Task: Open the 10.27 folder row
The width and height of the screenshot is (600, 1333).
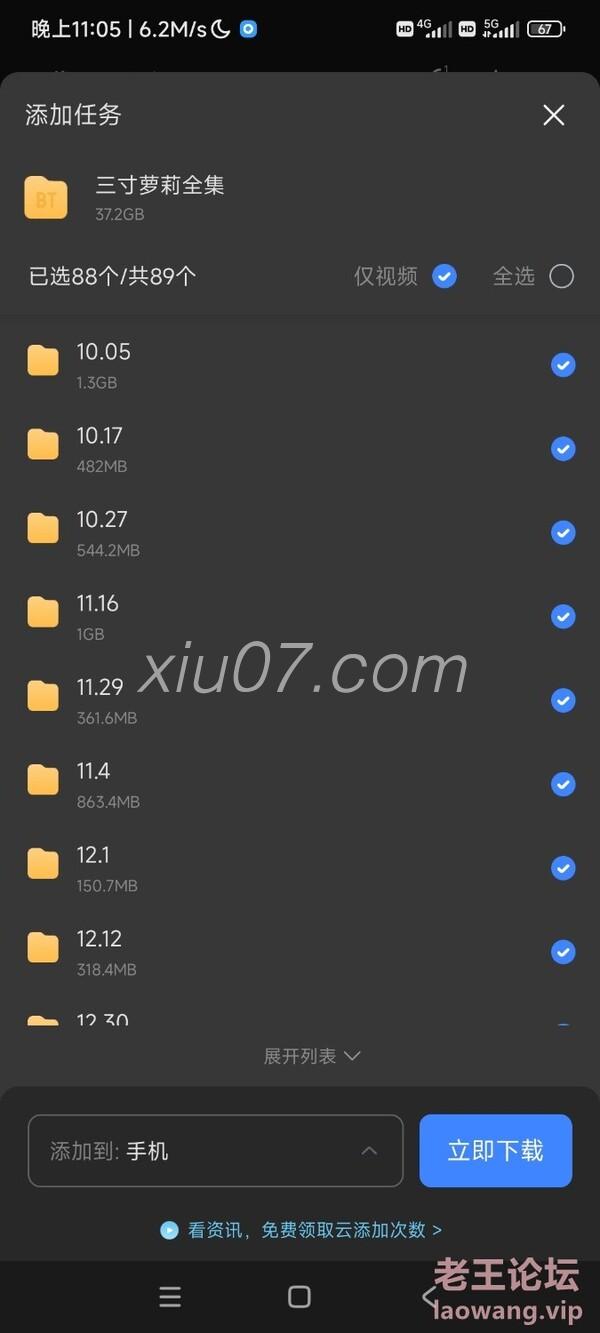Action: [300, 533]
